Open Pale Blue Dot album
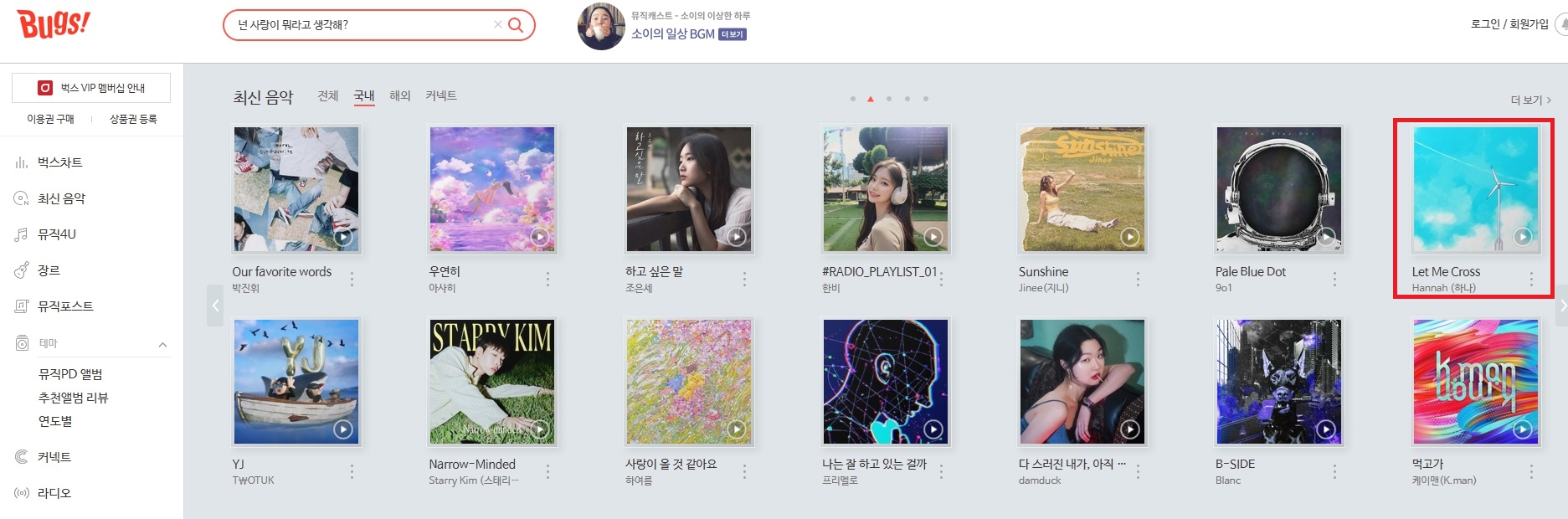 1278,189
